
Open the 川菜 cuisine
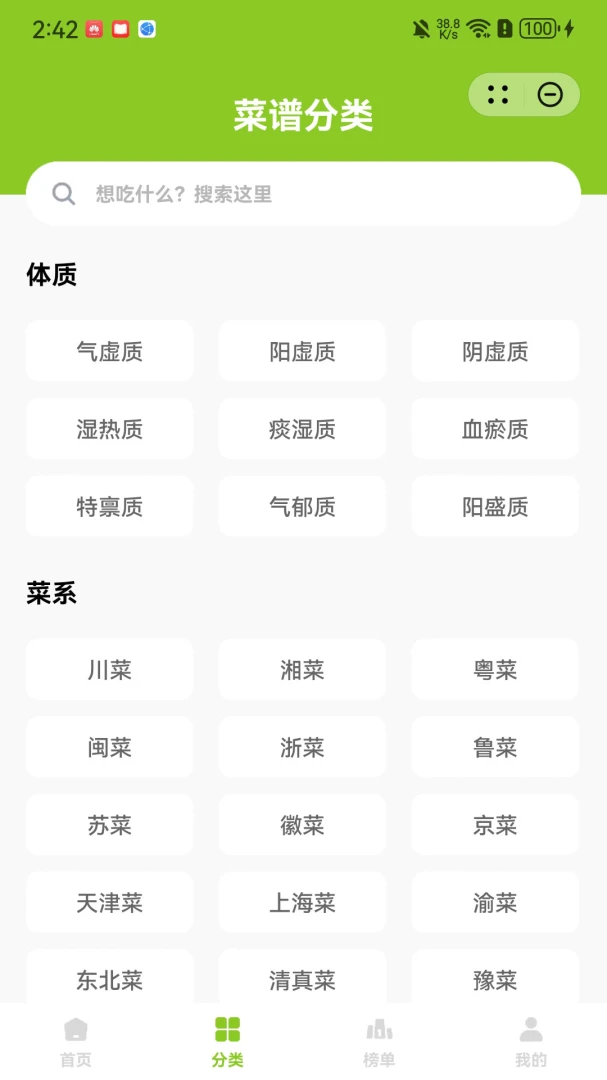[110, 669]
